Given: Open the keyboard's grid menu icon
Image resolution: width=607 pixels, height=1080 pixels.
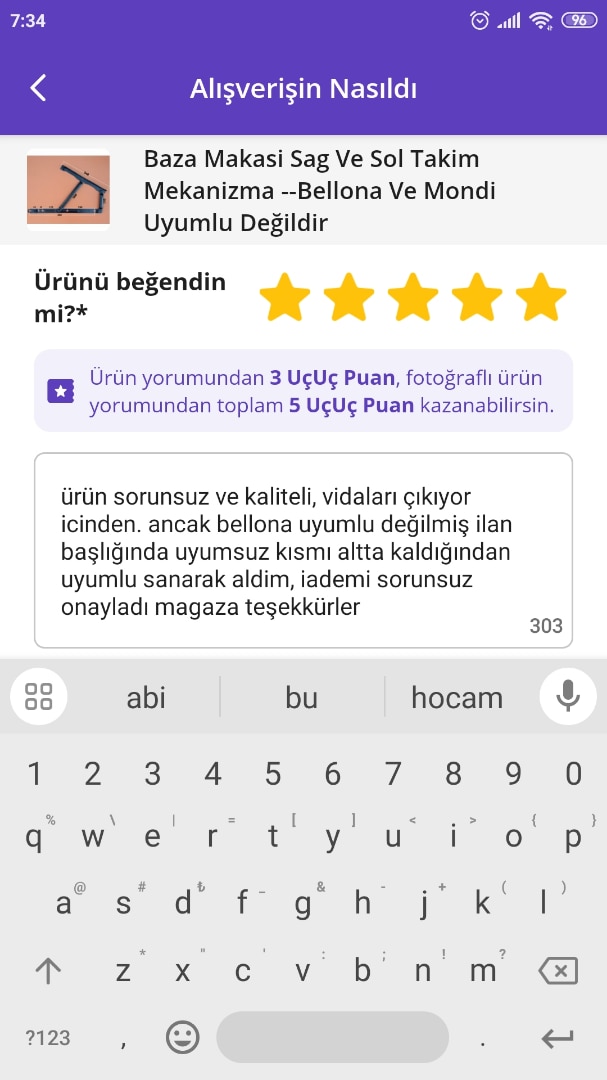Looking at the screenshot, I should (x=39, y=696).
